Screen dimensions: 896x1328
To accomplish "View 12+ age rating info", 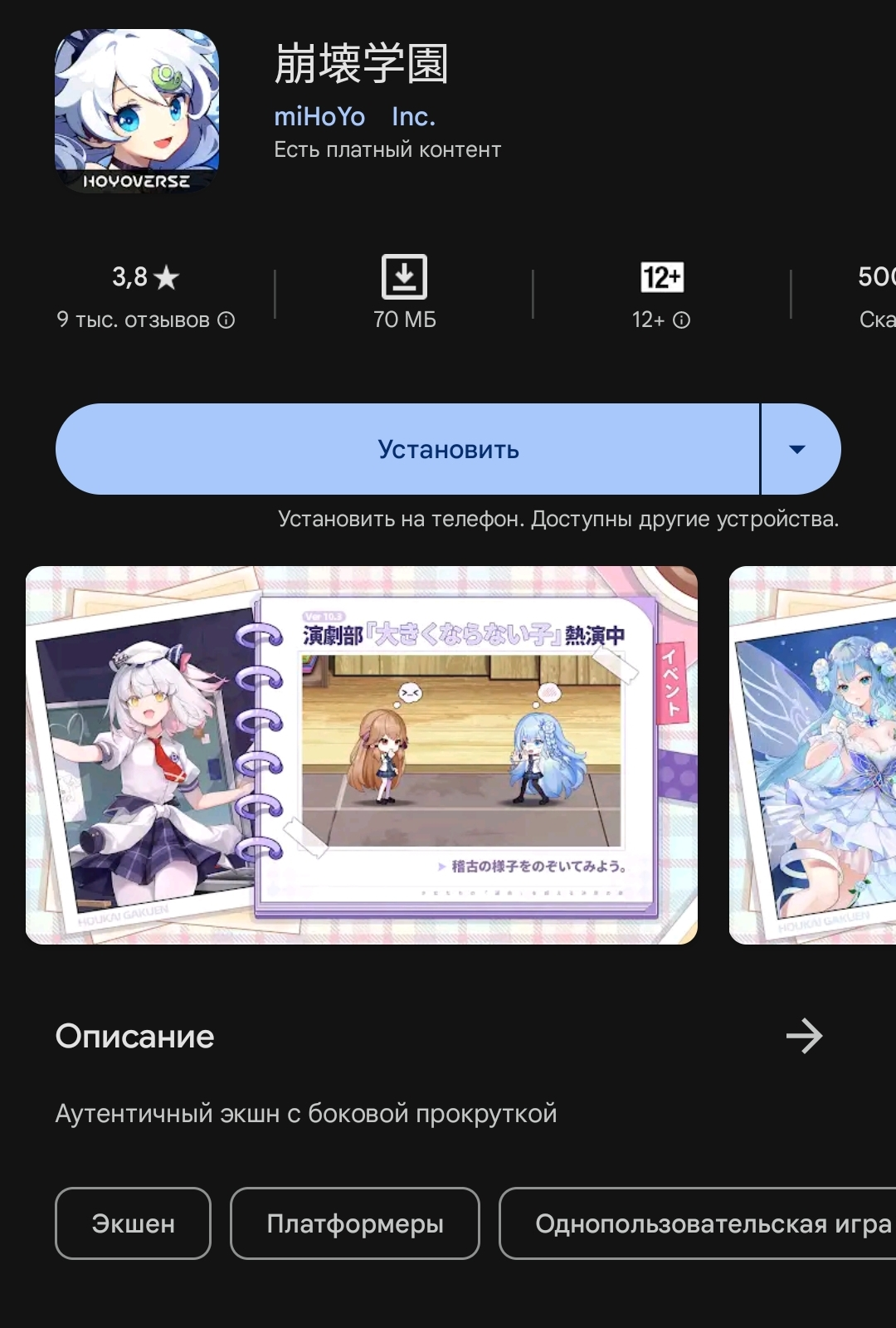I will pyautogui.click(x=681, y=320).
